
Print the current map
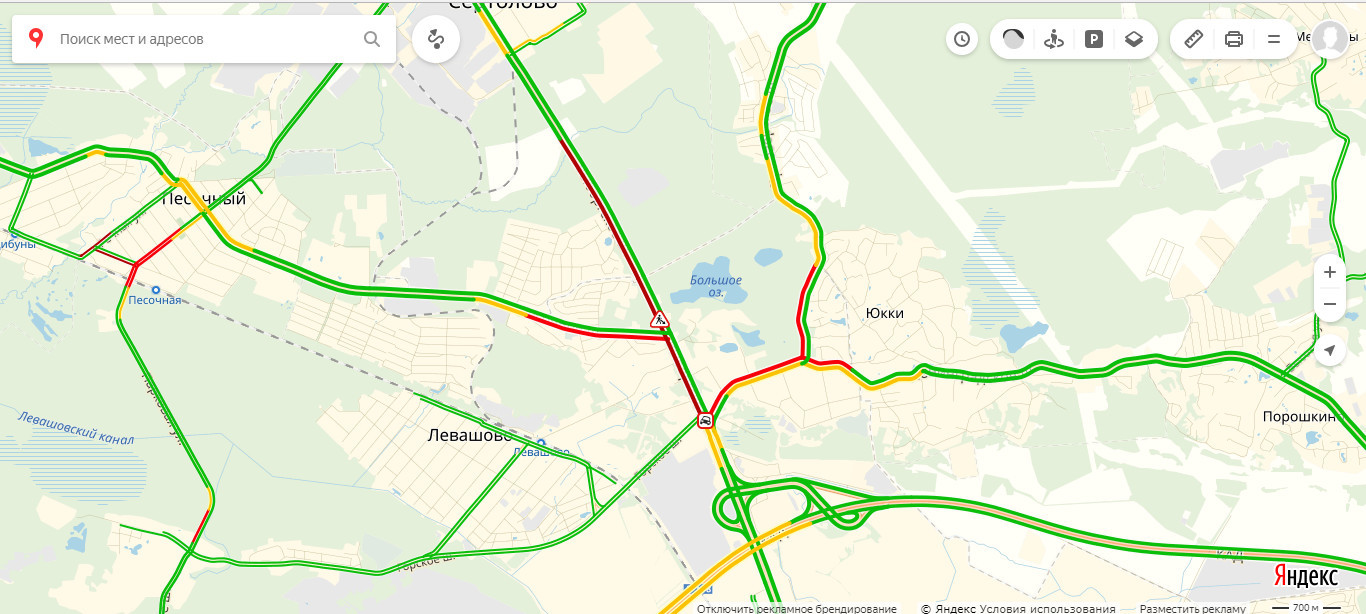coord(1234,39)
